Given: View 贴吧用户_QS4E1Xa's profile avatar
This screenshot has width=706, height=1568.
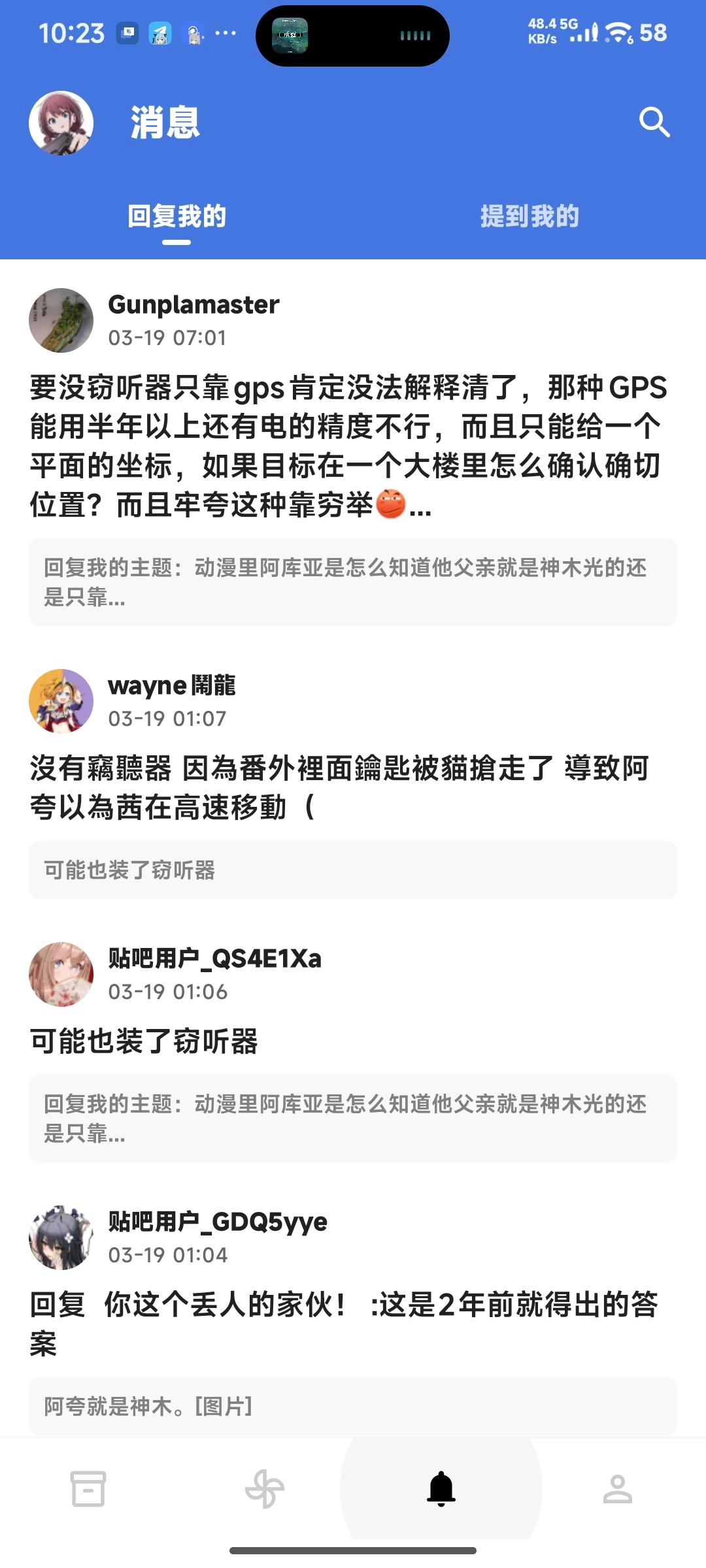Looking at the screenshot, I should tap(61, 975).
